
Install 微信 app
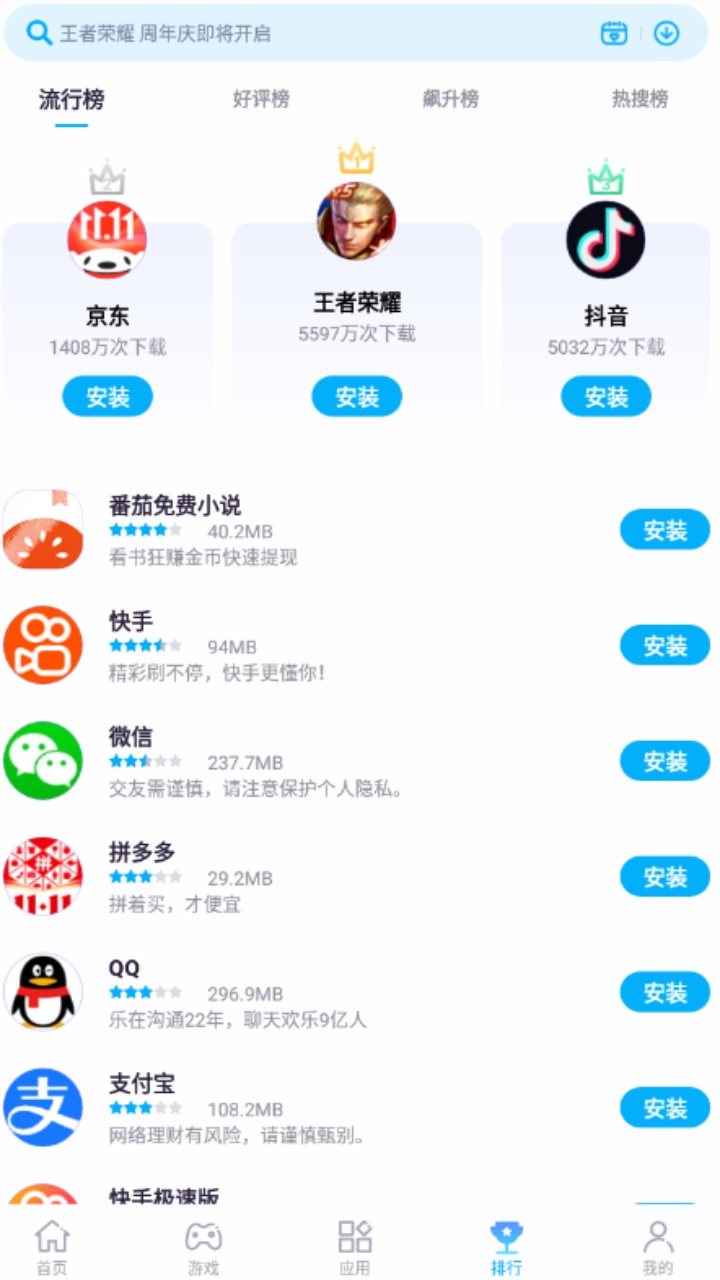[665, 761]
